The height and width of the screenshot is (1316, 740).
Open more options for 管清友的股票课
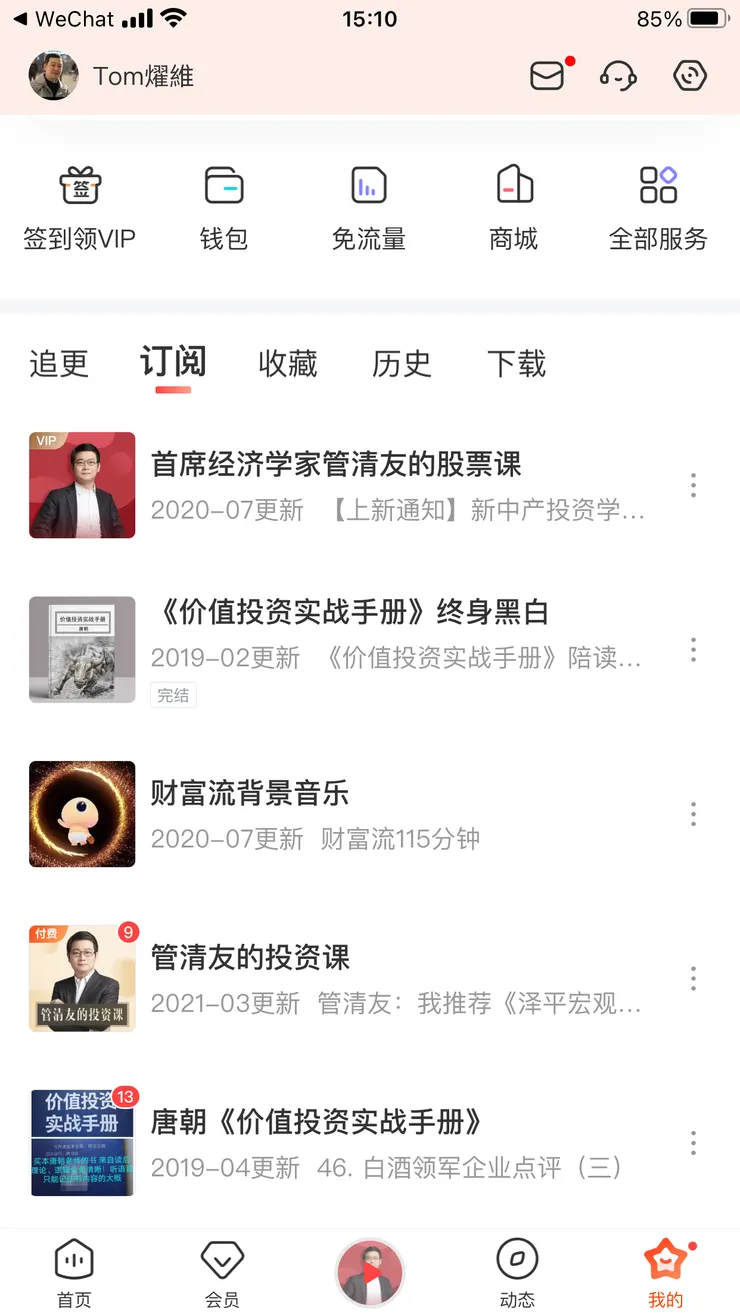pyautogui.click(x=693, y=485)
